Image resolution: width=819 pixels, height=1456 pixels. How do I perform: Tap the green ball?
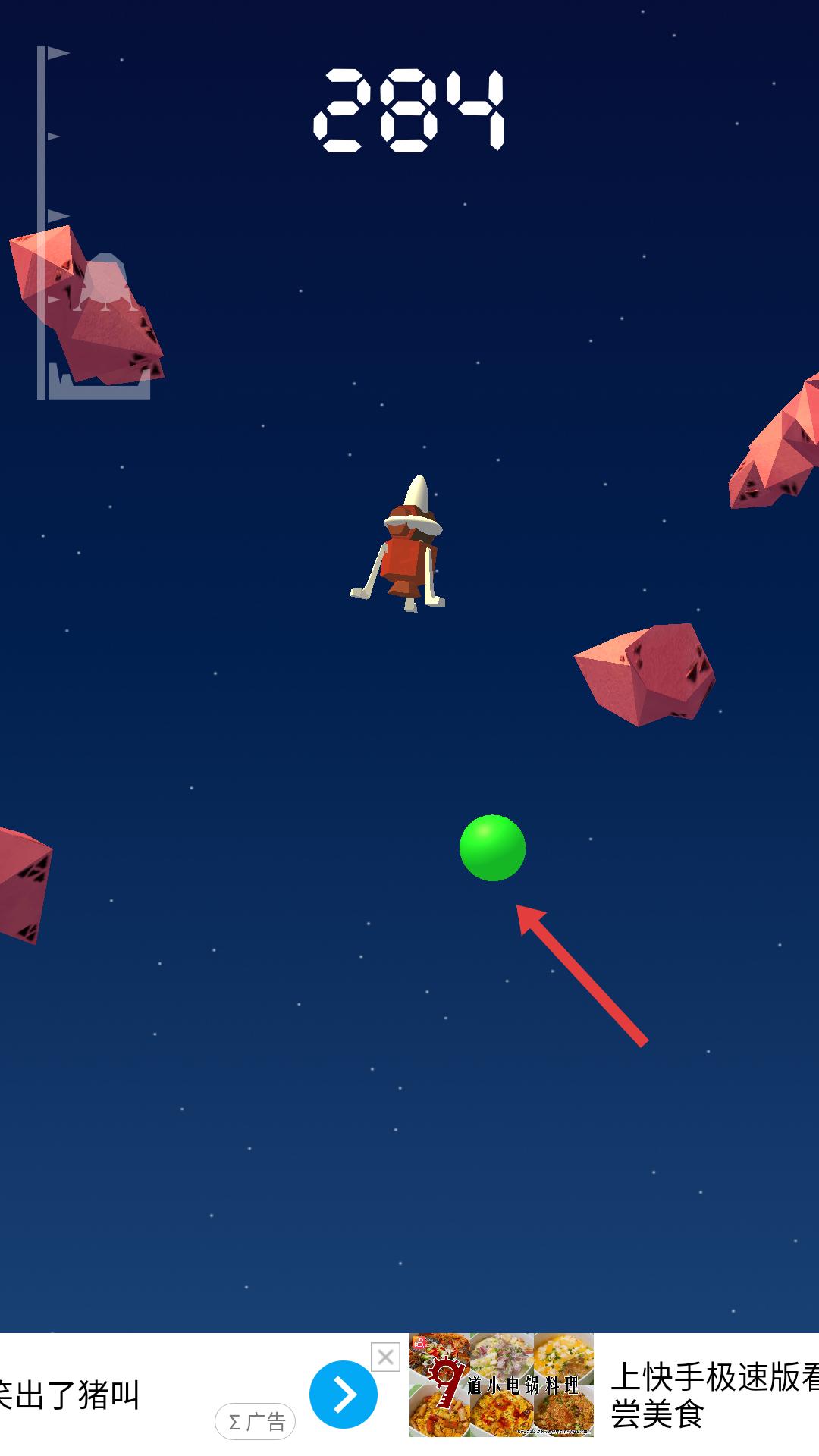(492, 848)
